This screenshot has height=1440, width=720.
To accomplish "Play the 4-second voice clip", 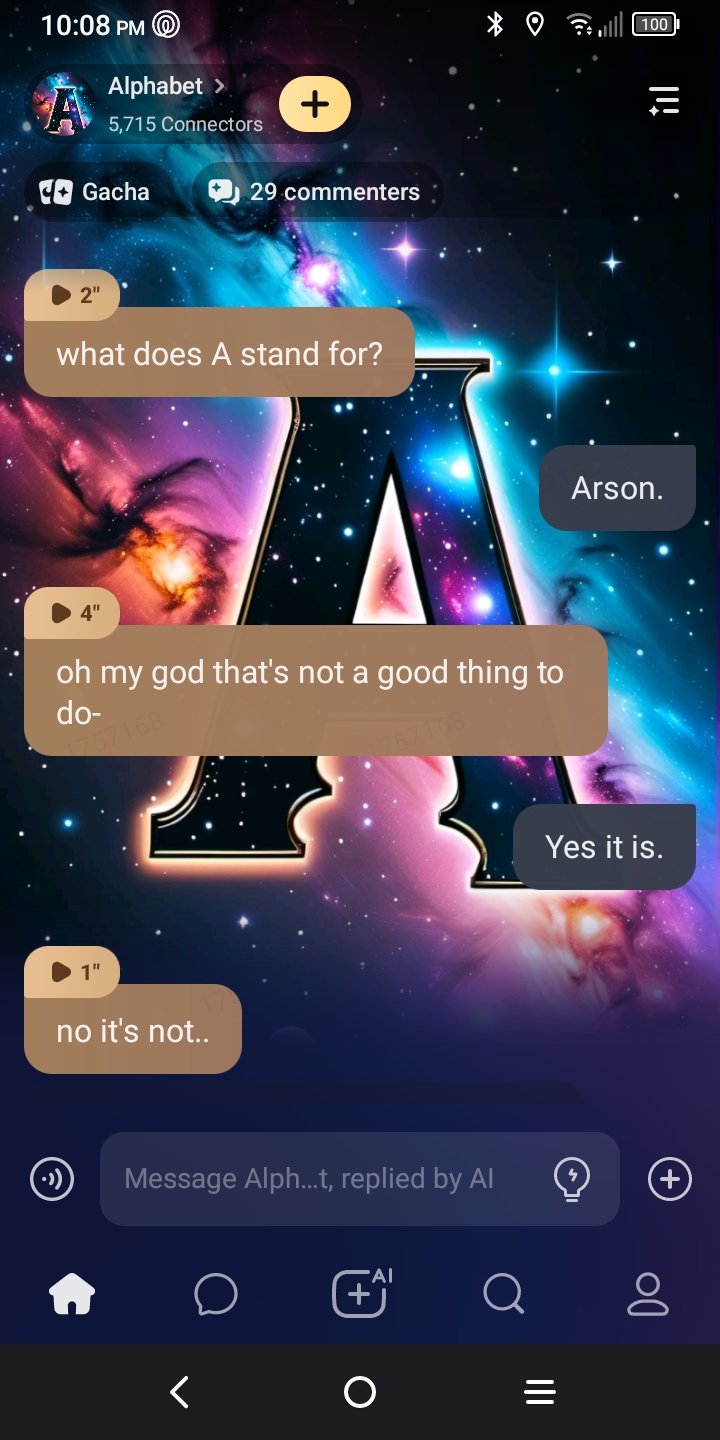I will [72, 613].
